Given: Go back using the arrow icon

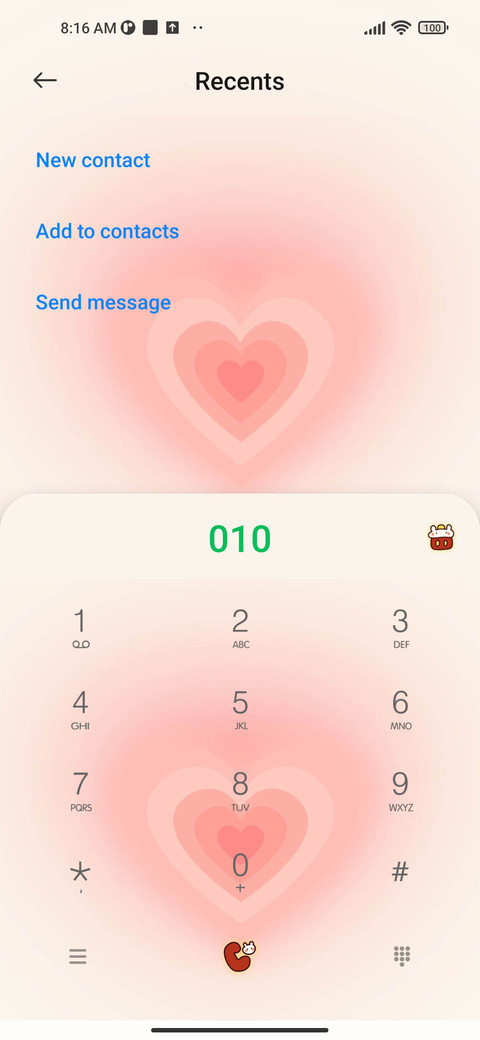Looking at the screenshot, I should click(44, 81).
